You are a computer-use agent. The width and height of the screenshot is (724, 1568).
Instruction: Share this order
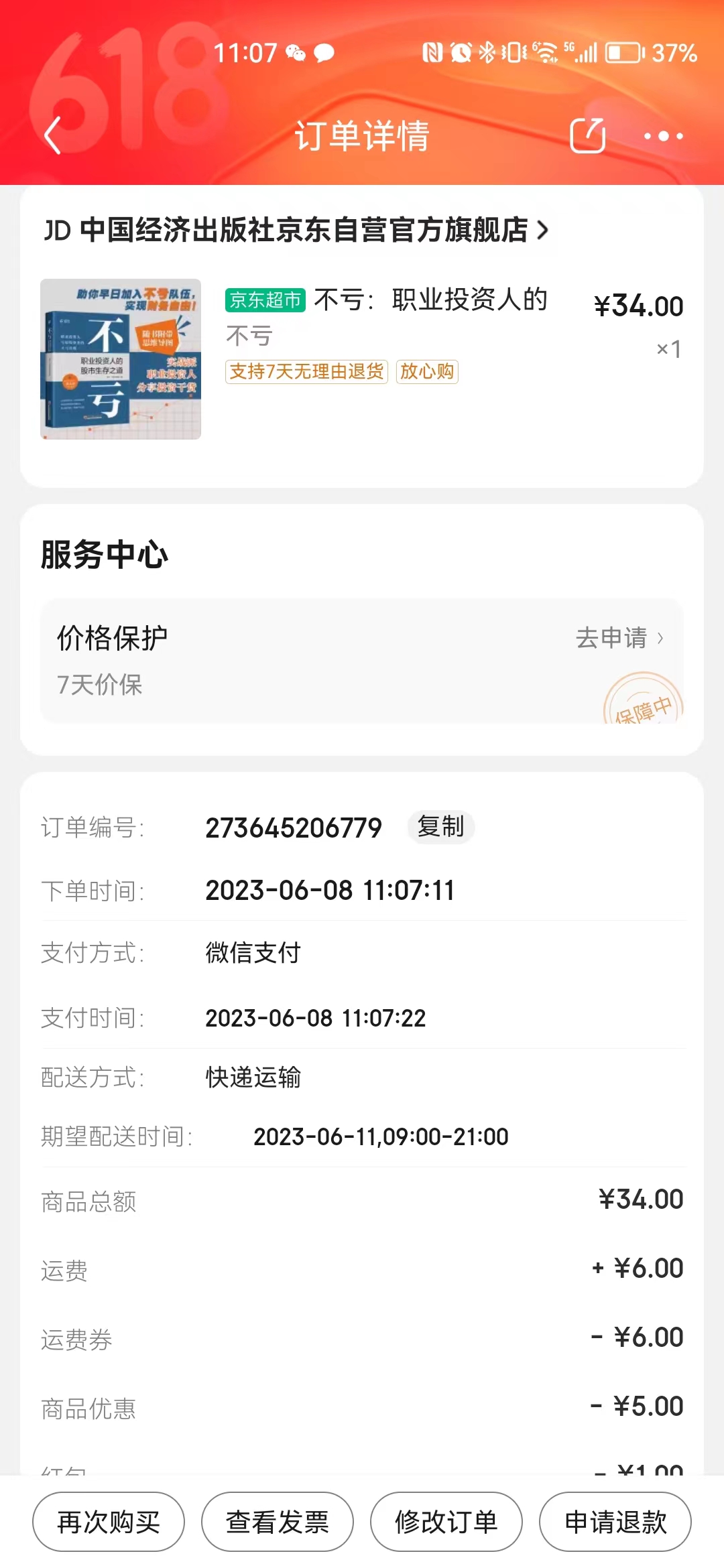(587, 135)
